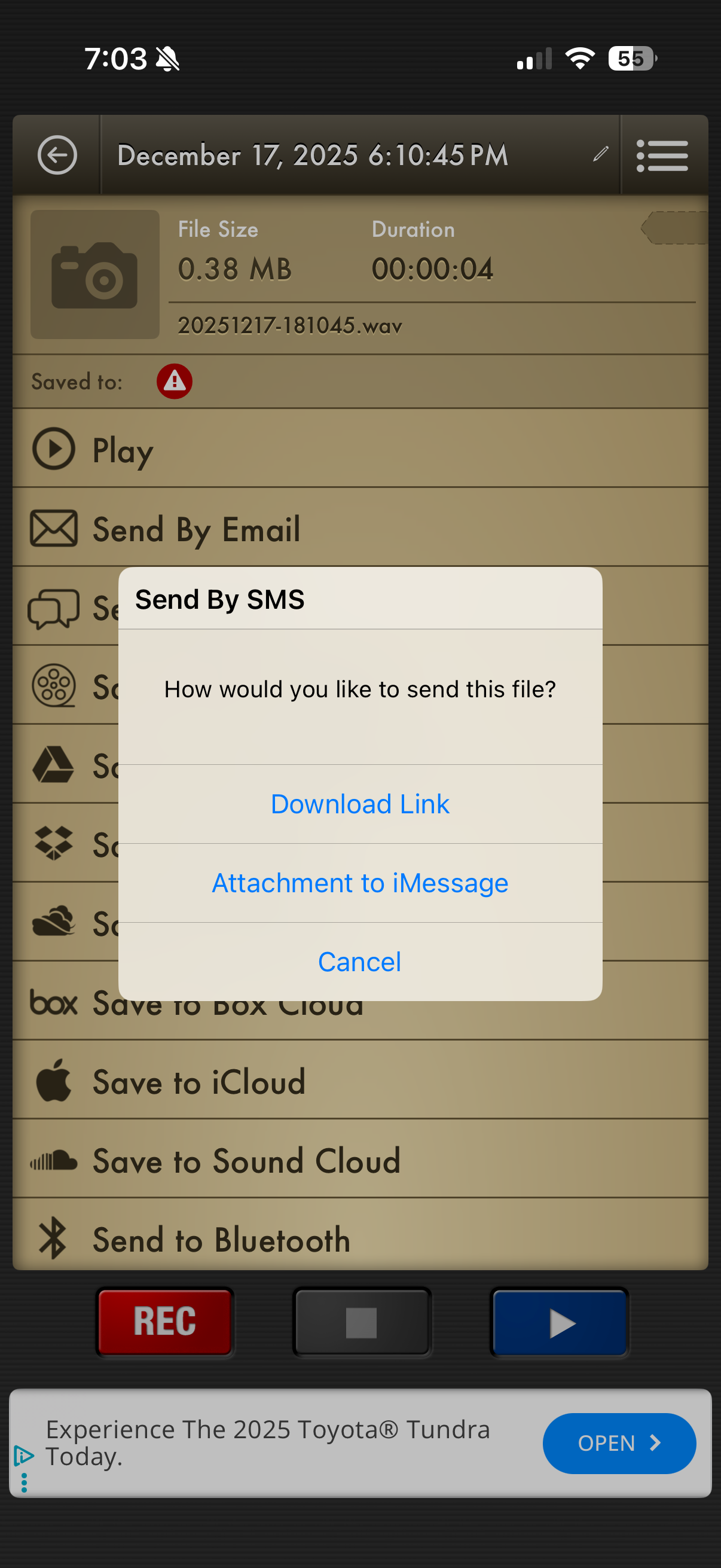Hit the stop button
Image resolution: width=721 pixels, height=1568 pixels.
coord(362,1323)
